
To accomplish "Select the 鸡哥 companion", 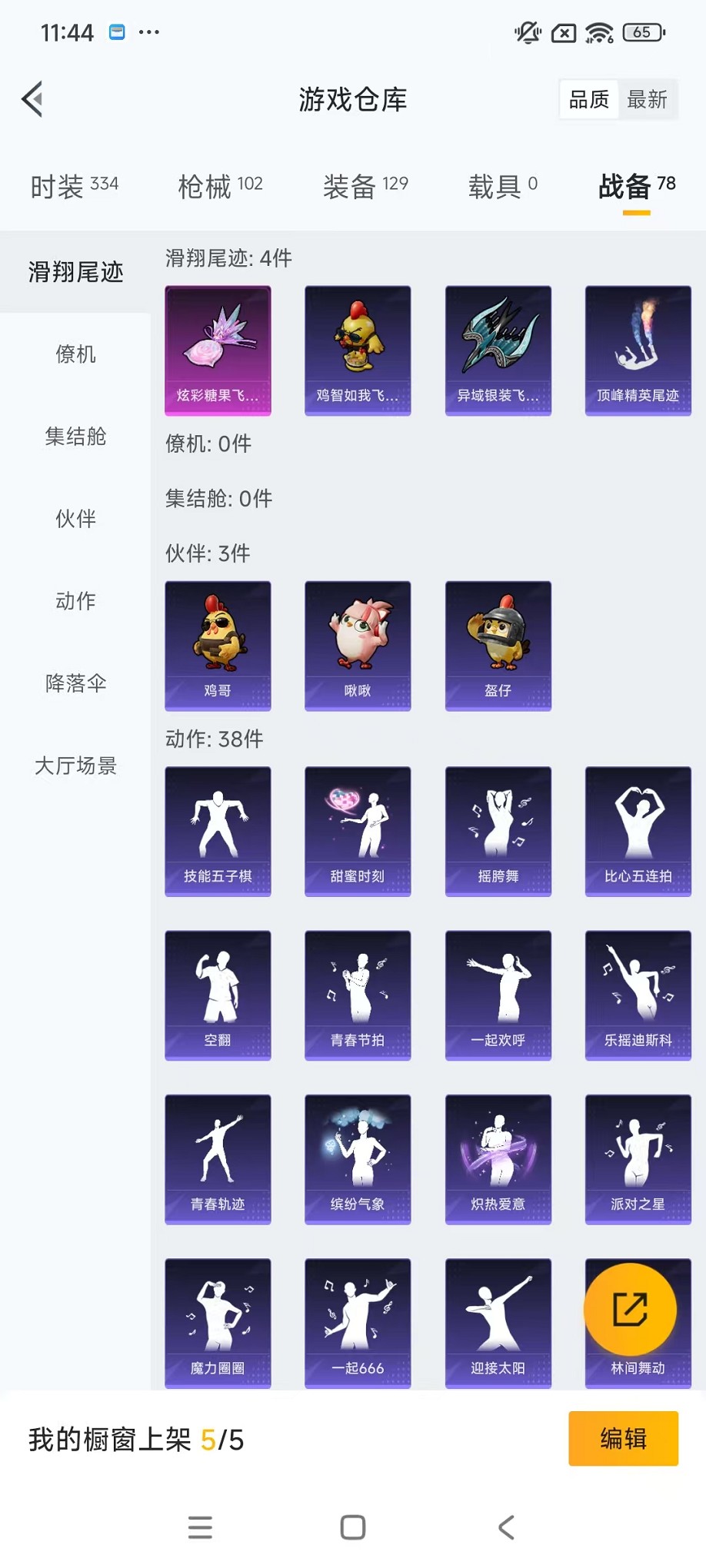I will (x=218, y=646).
